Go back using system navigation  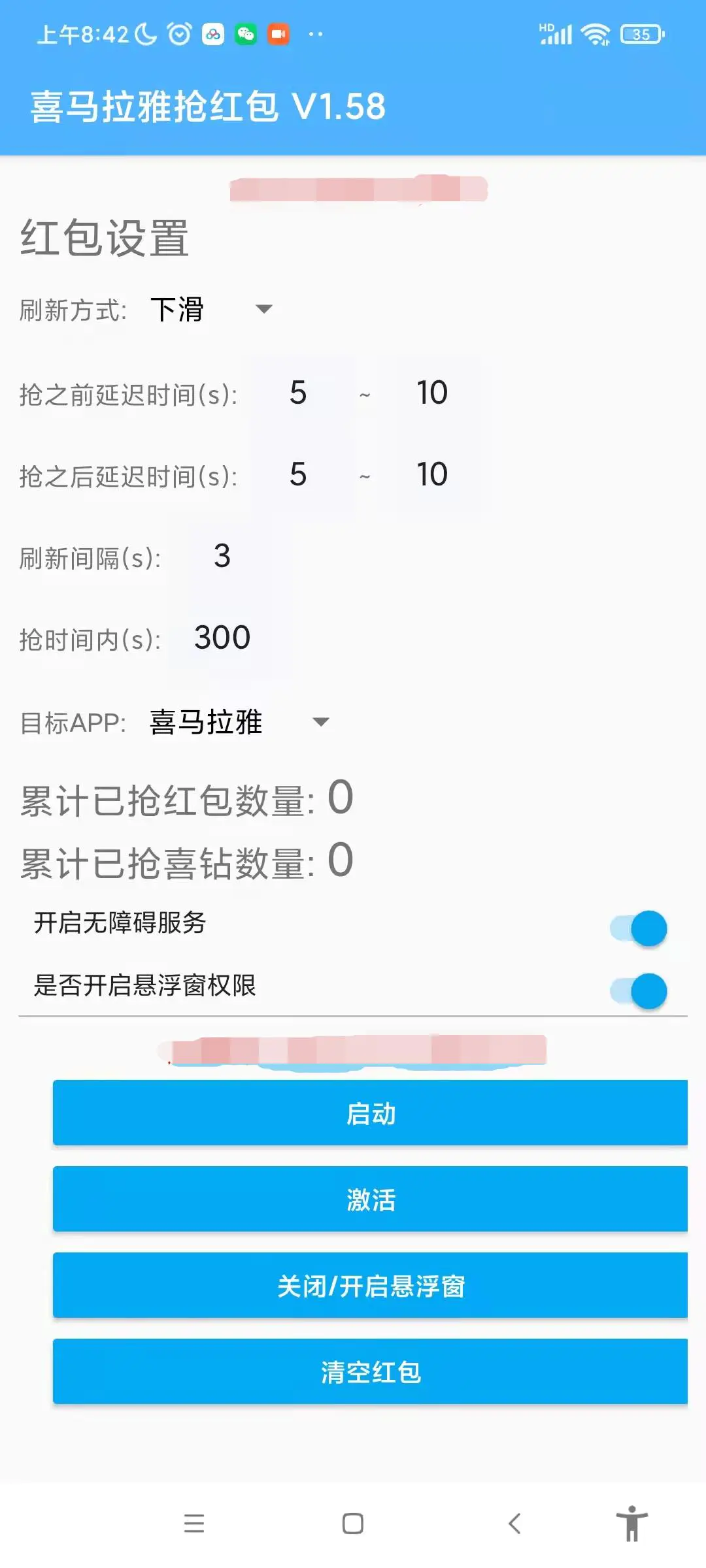click(514, 1524)
